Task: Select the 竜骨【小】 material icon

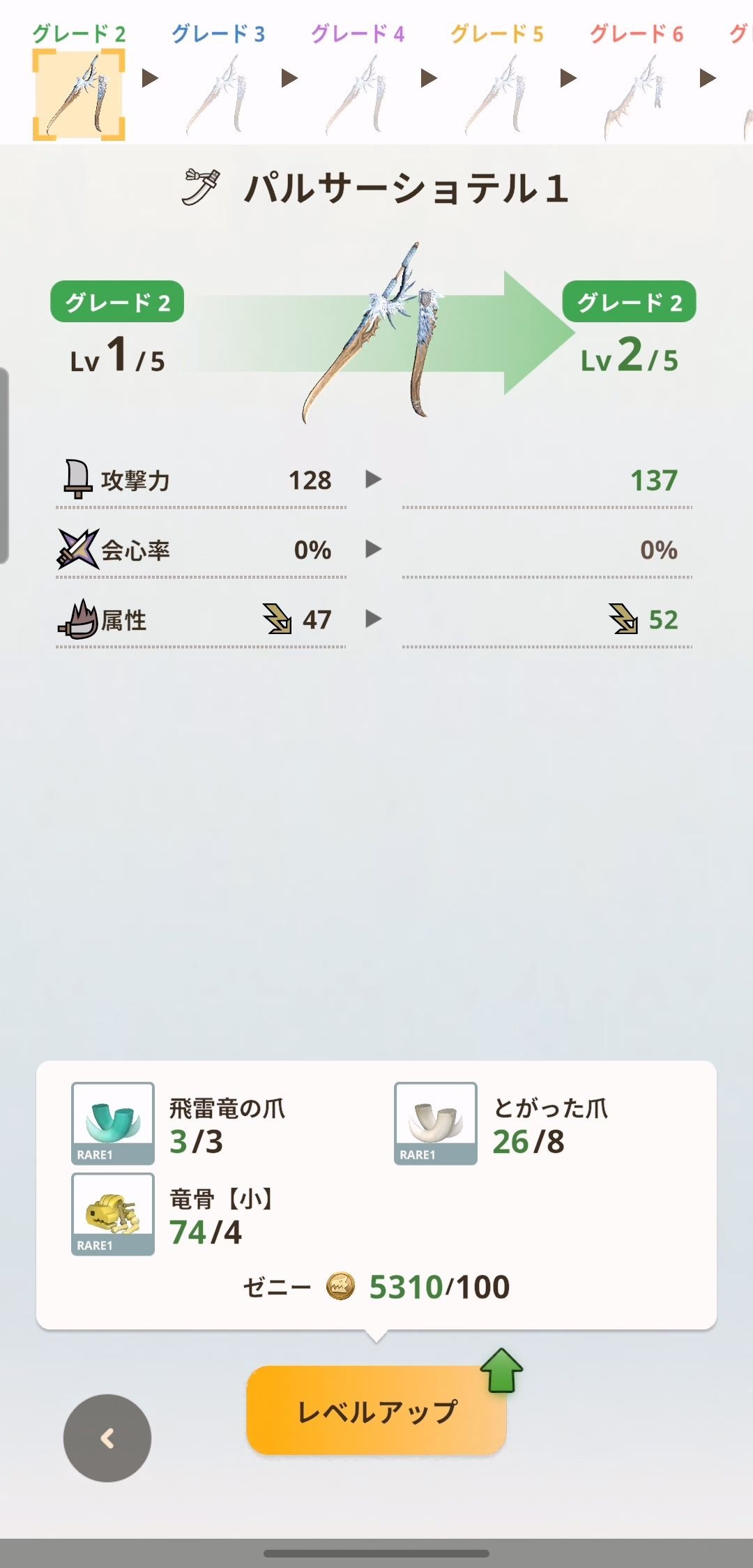Action: pos(112,1214)
